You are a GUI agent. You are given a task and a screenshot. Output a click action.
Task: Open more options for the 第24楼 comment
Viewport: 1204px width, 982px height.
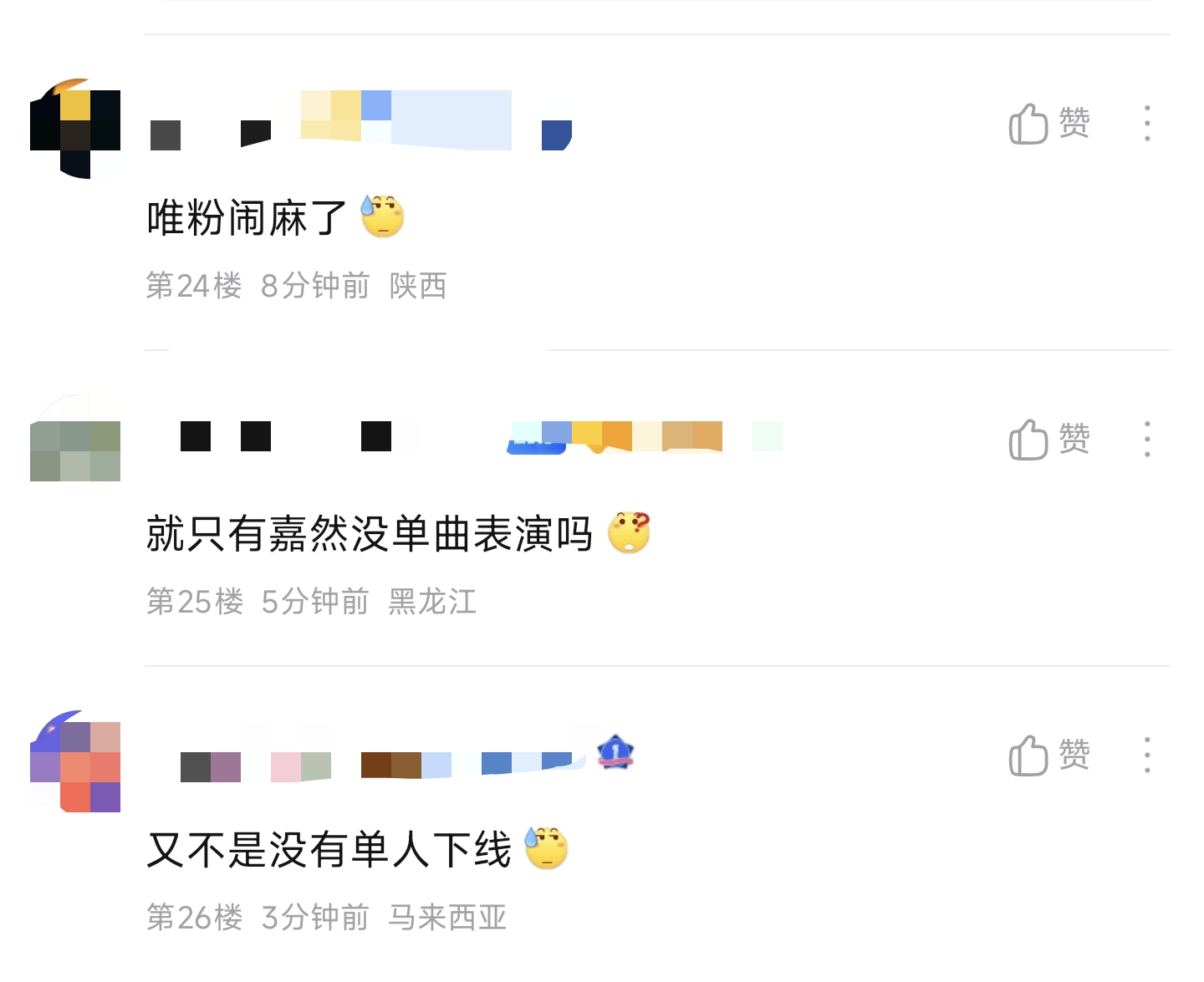coord(1147,124)
